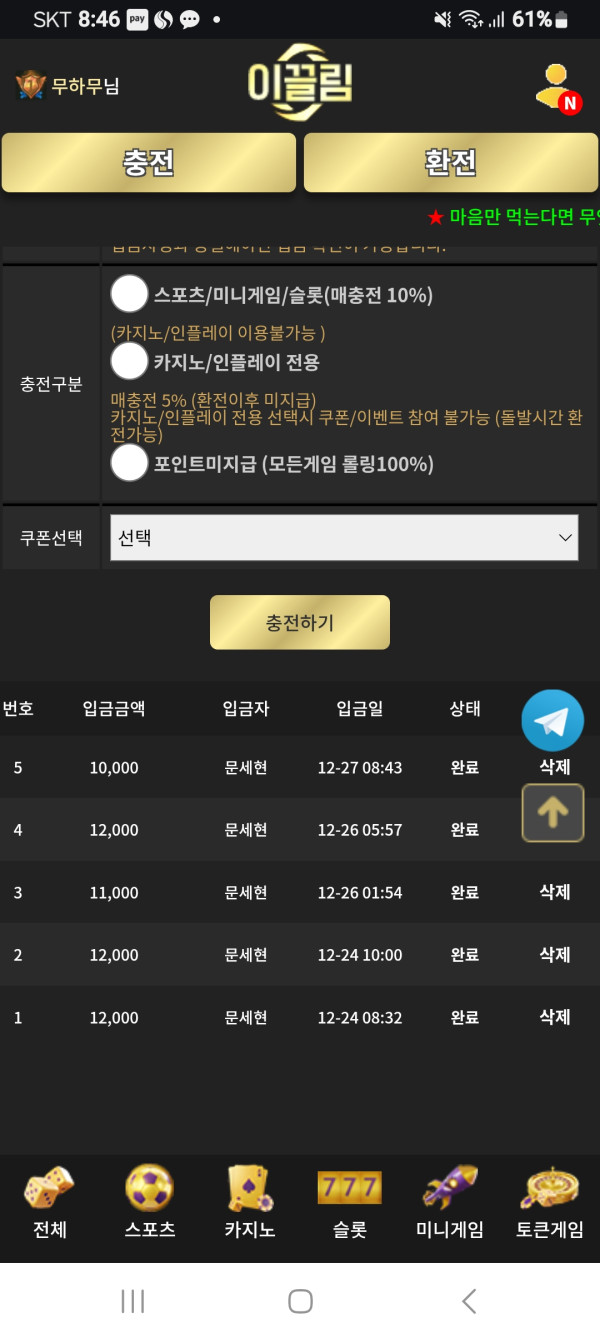
Task: Delete deposit record number 5
Action: tap(555, 767)
